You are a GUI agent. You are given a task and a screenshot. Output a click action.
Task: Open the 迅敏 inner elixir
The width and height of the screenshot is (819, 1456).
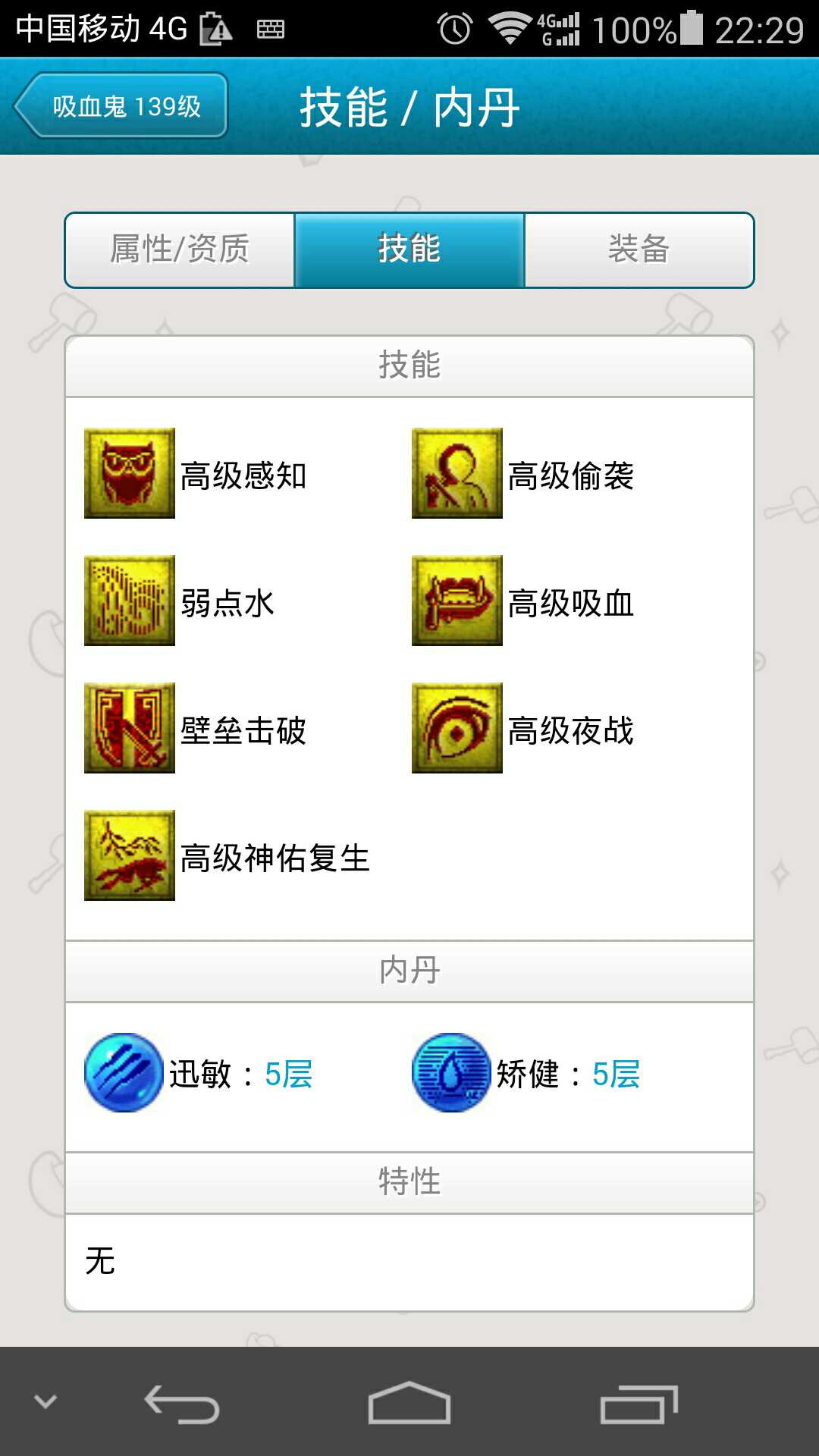124,1073
